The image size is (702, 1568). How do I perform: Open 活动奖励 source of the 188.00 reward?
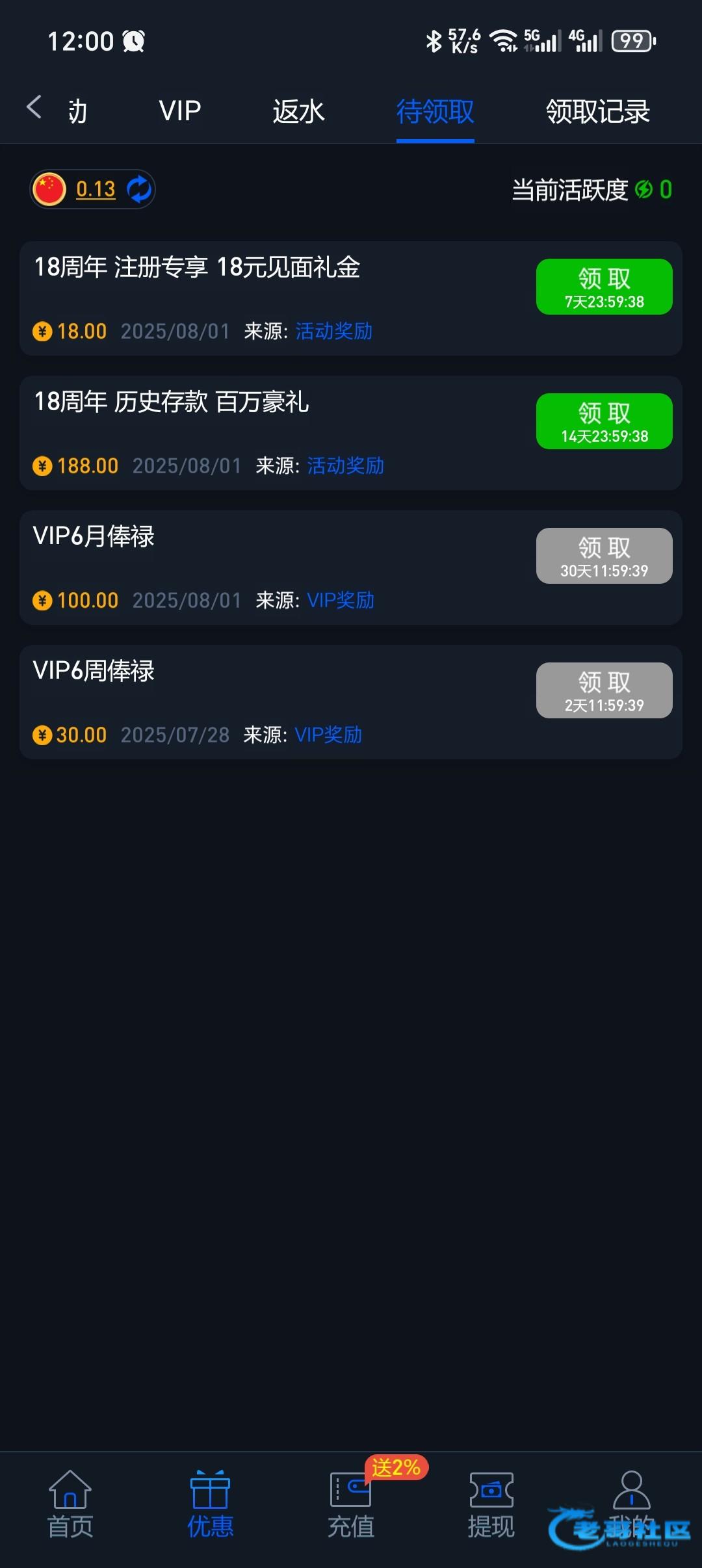346,465
